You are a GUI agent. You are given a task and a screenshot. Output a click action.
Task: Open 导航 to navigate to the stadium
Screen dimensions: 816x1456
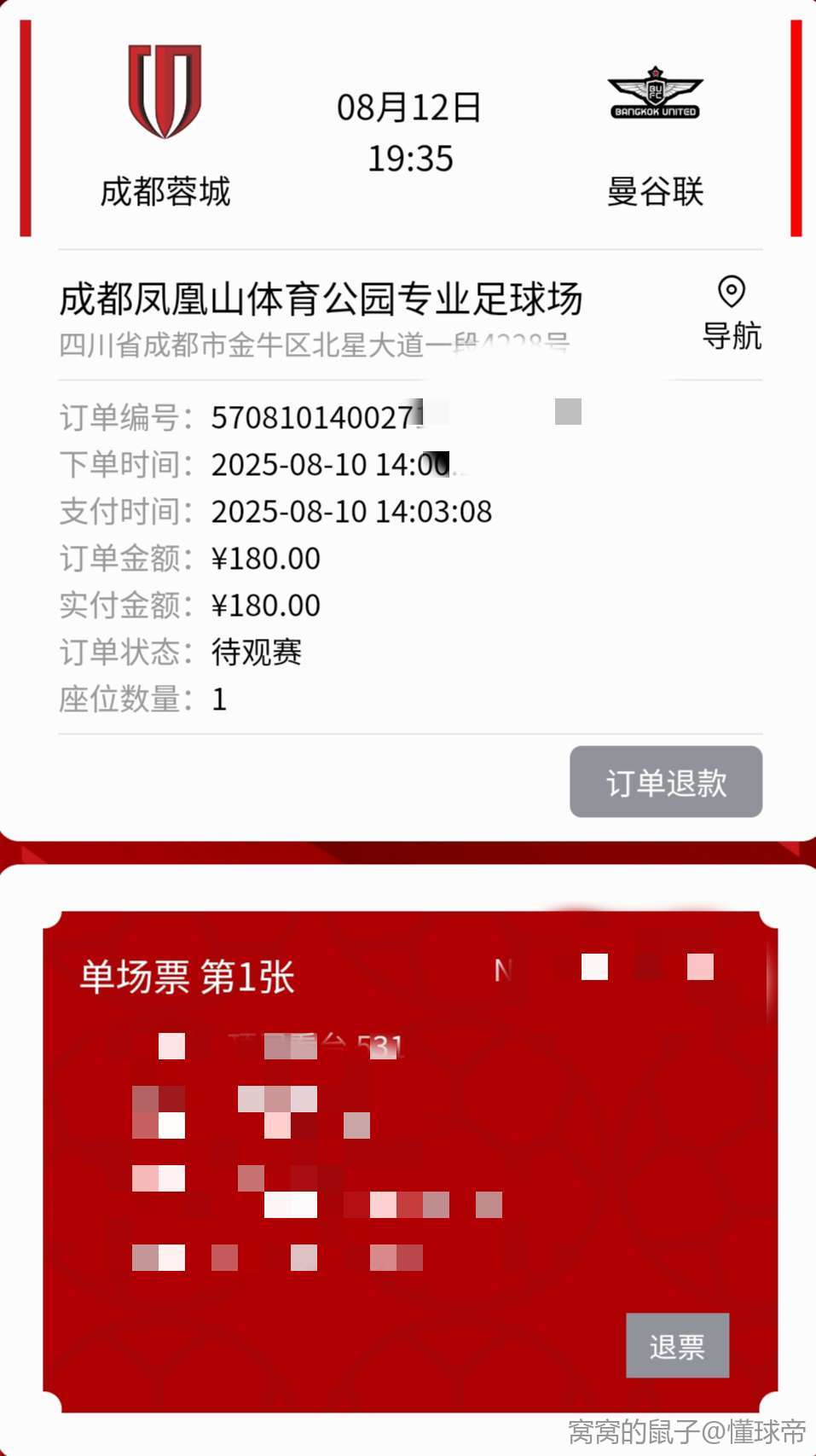pos(731,313)
